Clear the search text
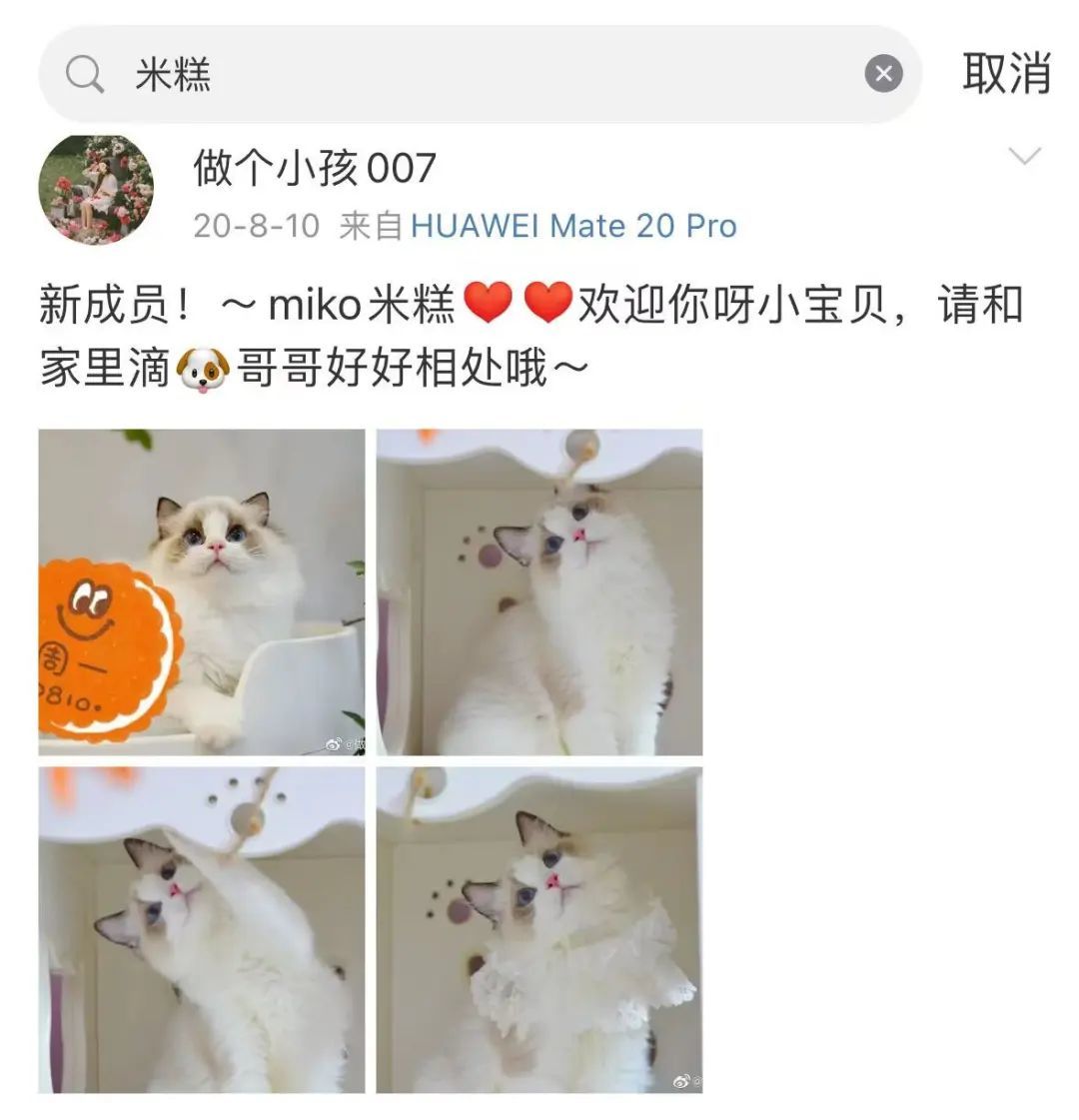 tap(883, 74)
